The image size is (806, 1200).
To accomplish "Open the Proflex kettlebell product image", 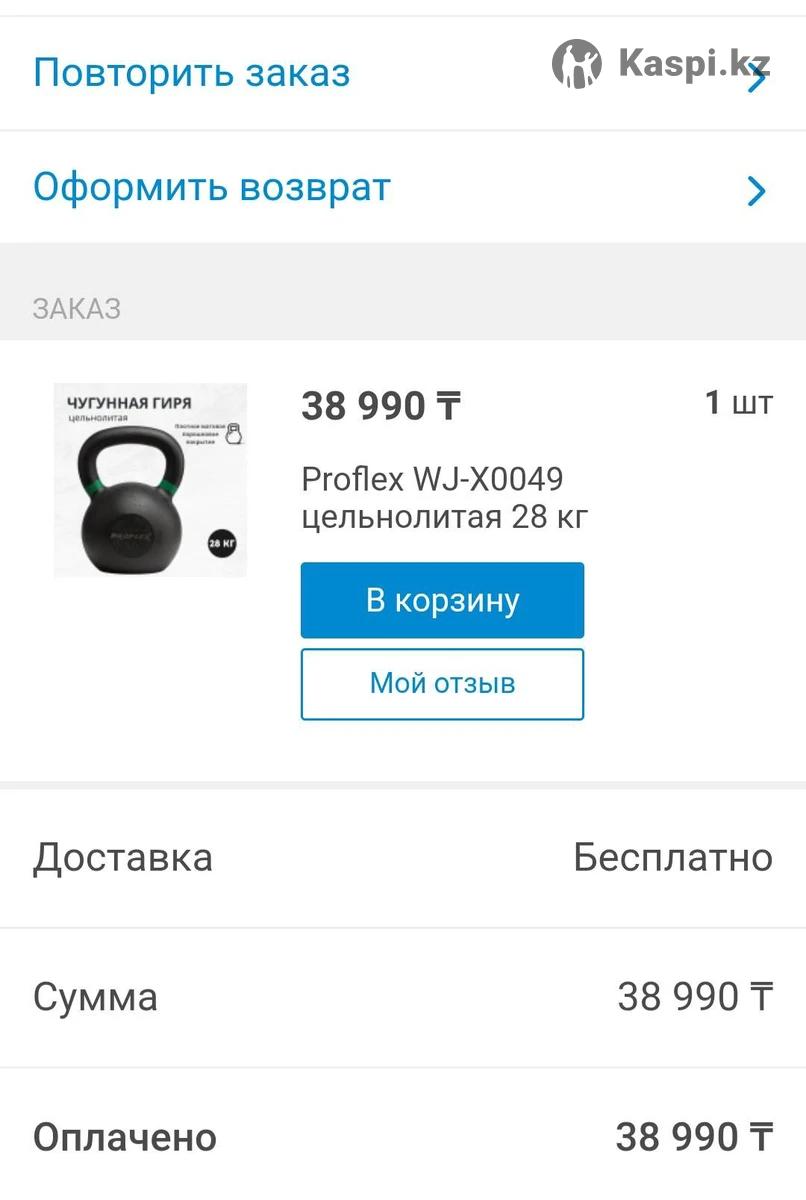I will 150,480.
